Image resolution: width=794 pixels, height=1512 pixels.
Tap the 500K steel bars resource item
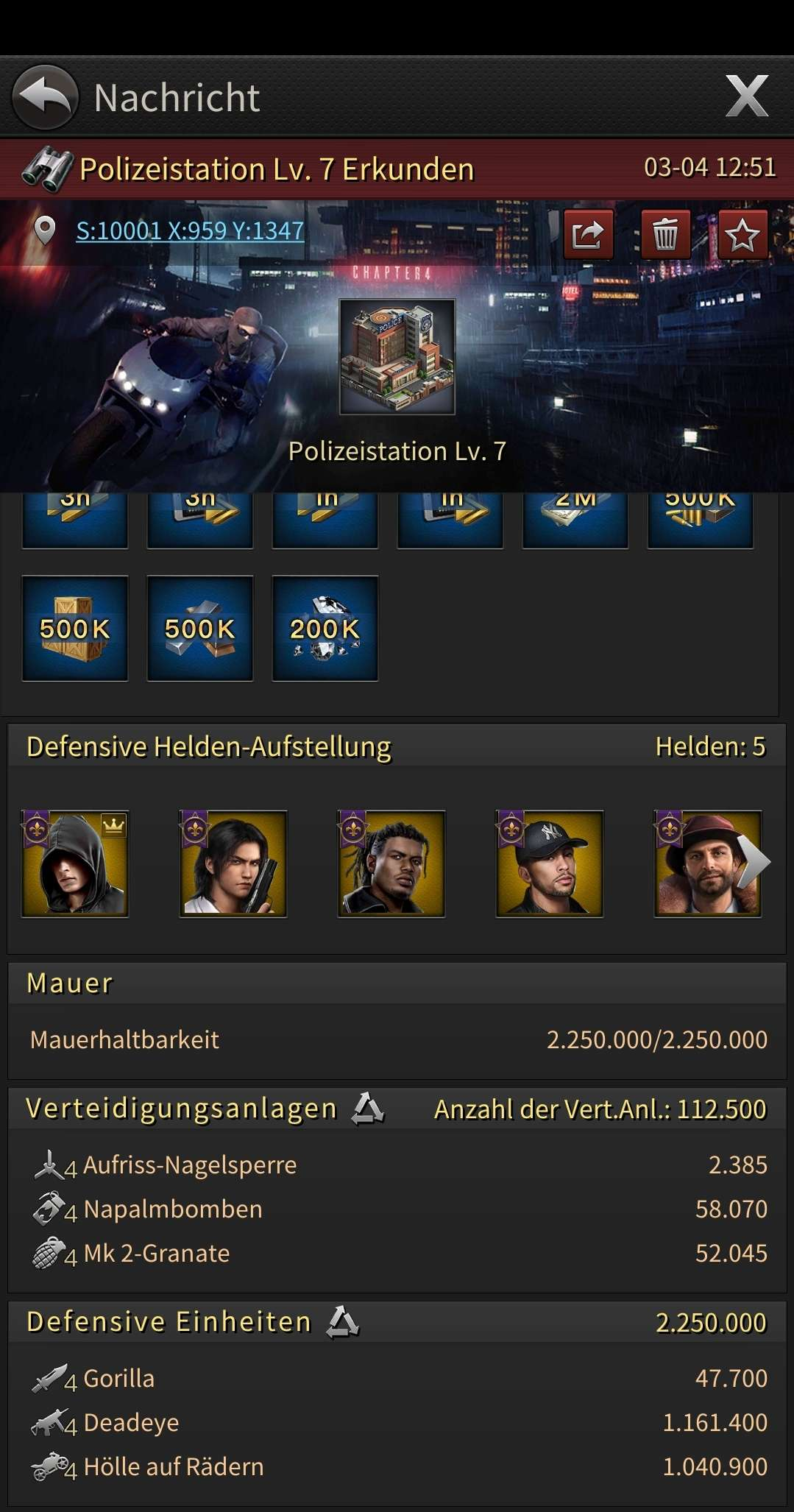(200, 629)
